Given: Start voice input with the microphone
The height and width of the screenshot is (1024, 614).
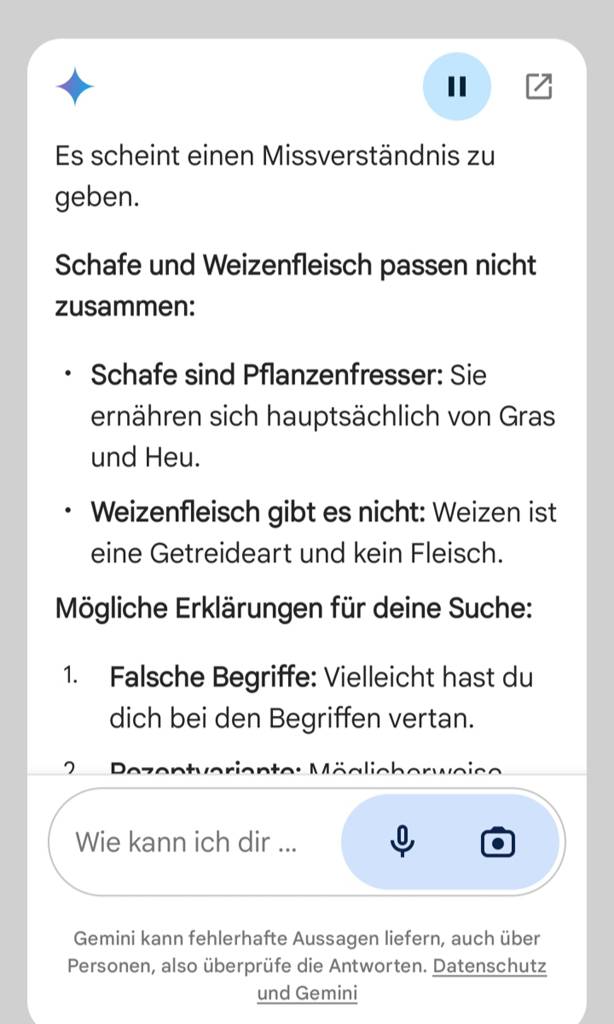Looking at the screenshot, I should click(x=402, y=842).
